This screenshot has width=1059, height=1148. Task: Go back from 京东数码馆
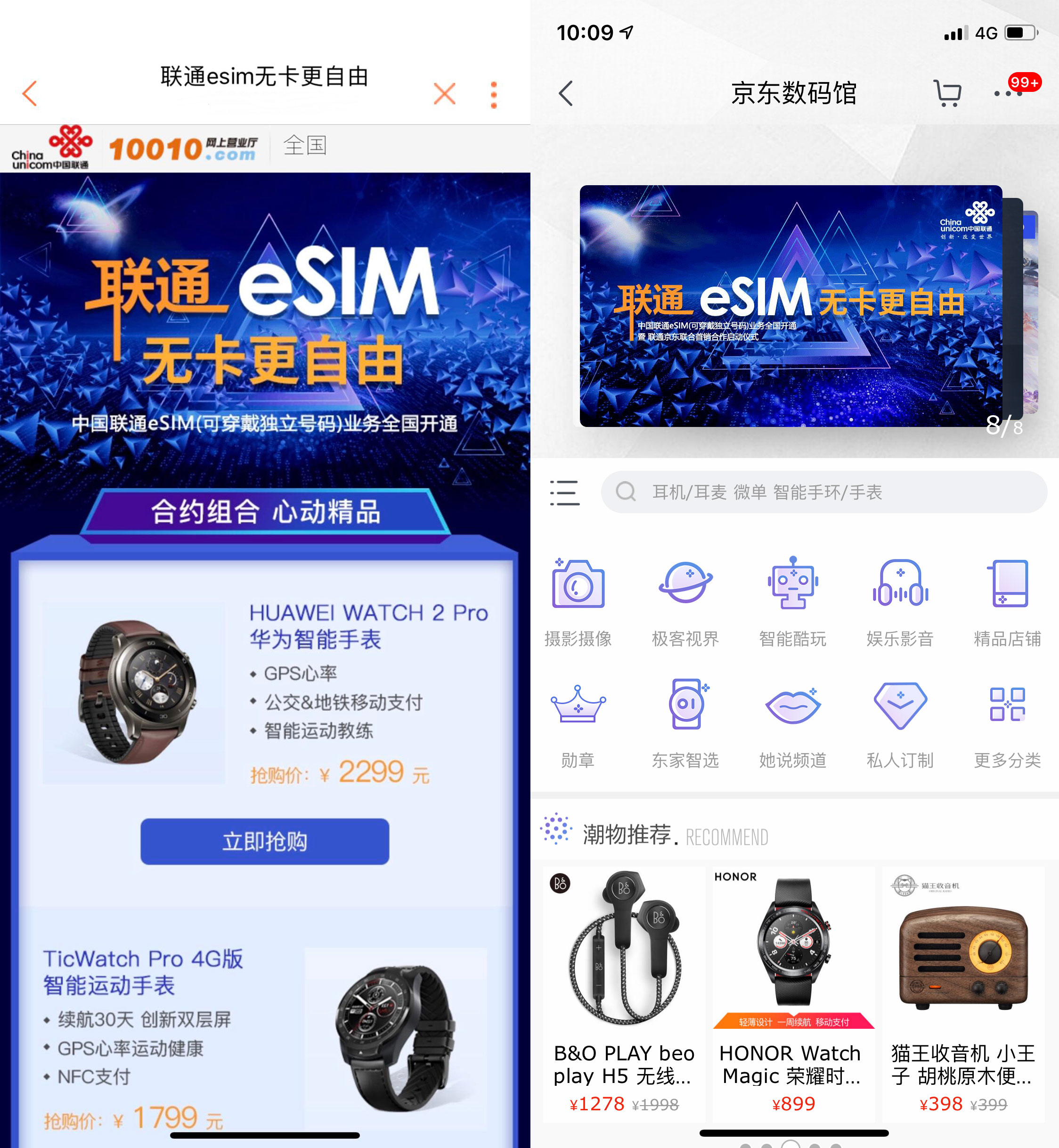[x=566, y=93]
